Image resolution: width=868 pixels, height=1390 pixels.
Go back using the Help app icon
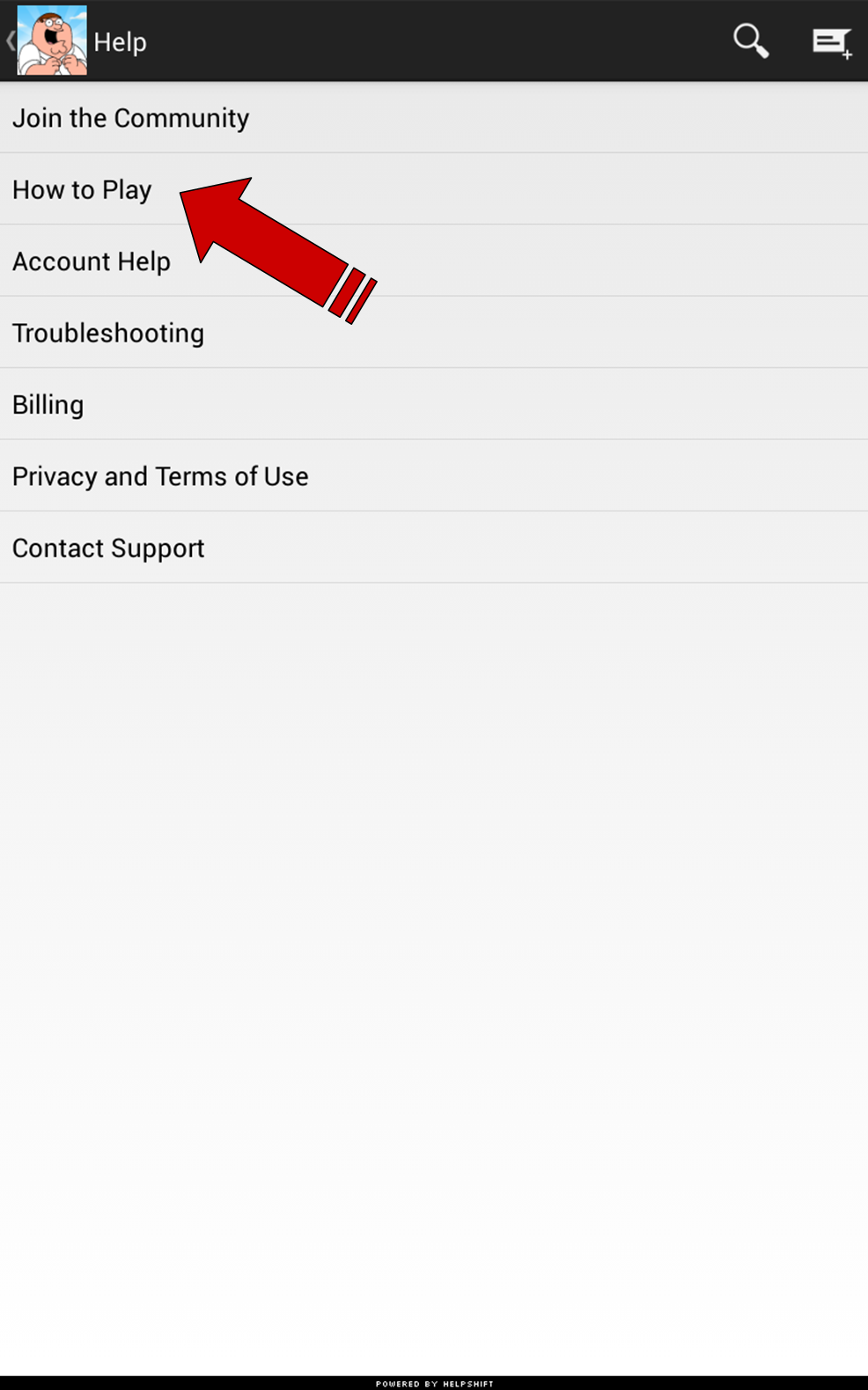[x=50, y=40]
